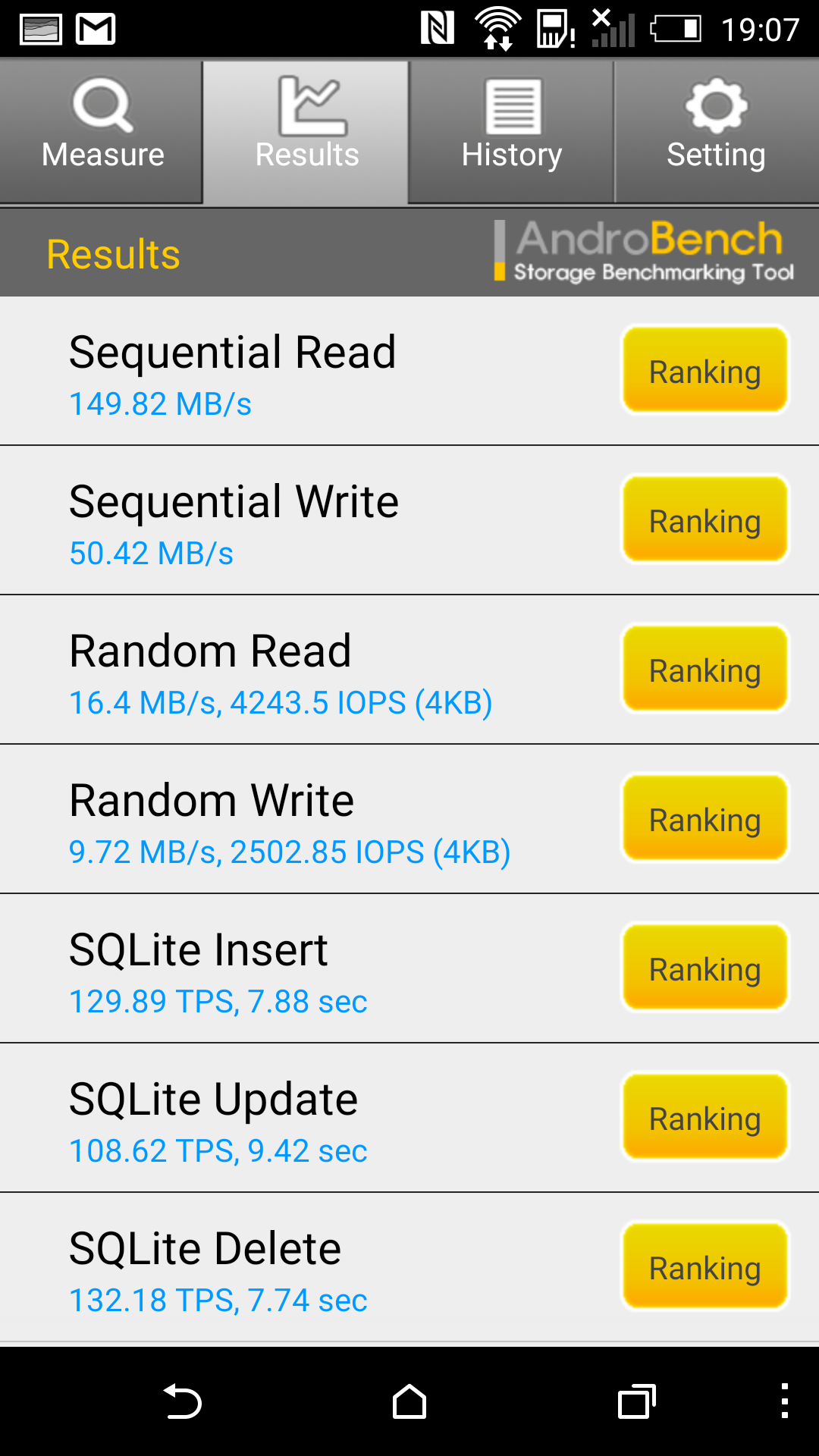Viewport: 819px width, 1456px height.
Task: Go to the Setting tab
Action: pos(717,130)
